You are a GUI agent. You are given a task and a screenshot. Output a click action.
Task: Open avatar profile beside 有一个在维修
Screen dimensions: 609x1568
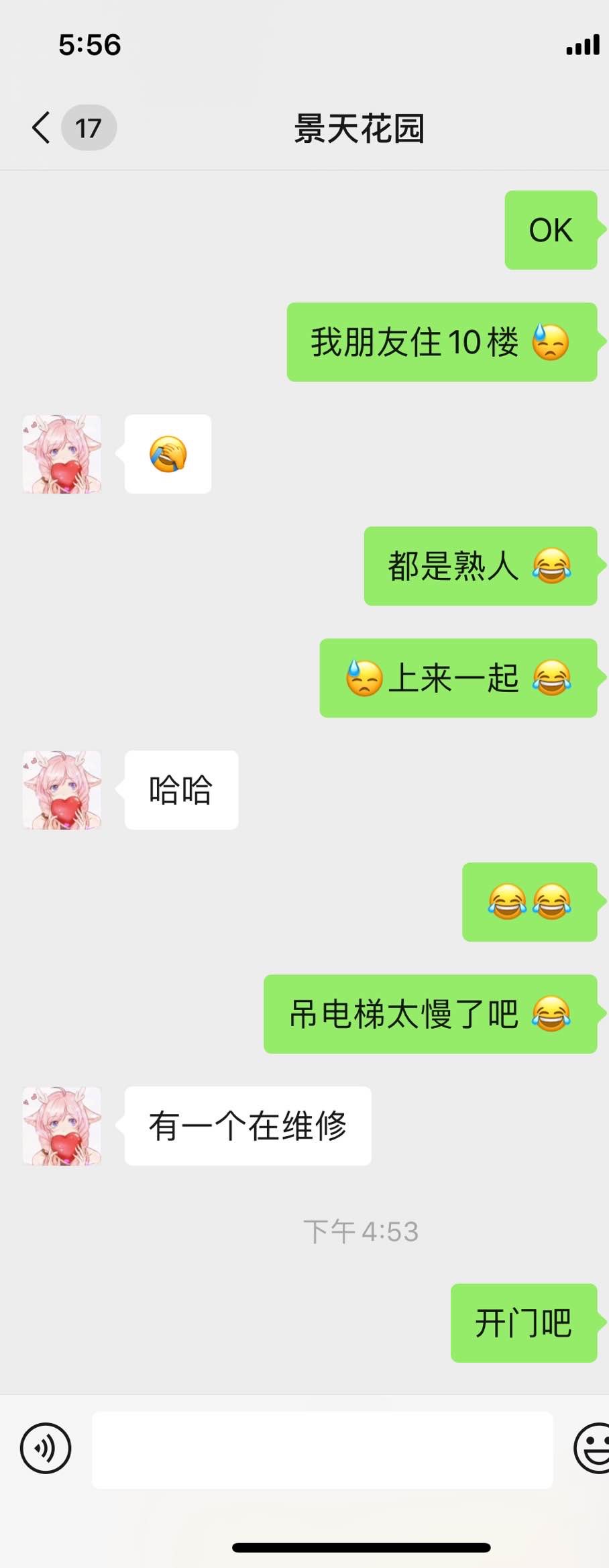pyautogui.click(x=62, y=1125)
